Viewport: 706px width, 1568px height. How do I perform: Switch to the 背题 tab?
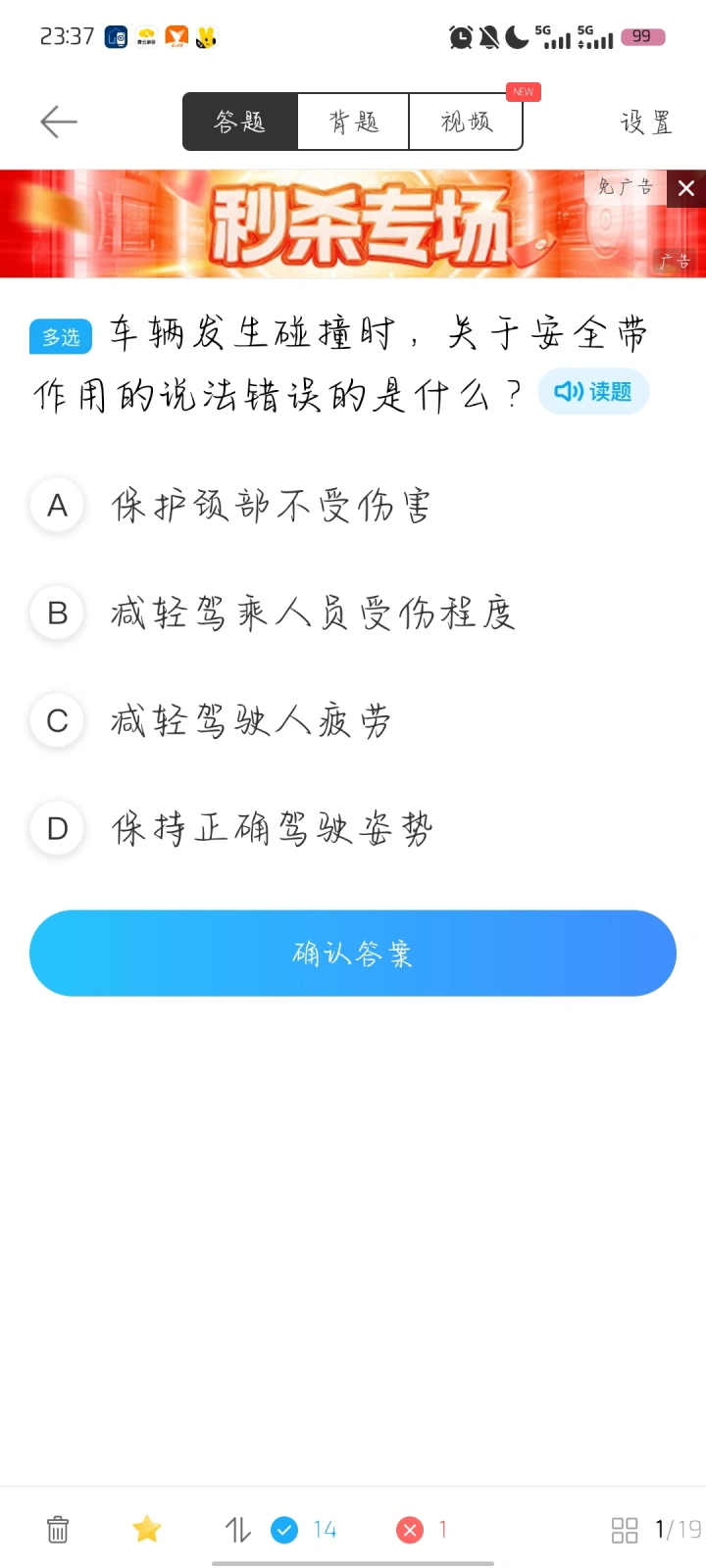coord(353,122)
